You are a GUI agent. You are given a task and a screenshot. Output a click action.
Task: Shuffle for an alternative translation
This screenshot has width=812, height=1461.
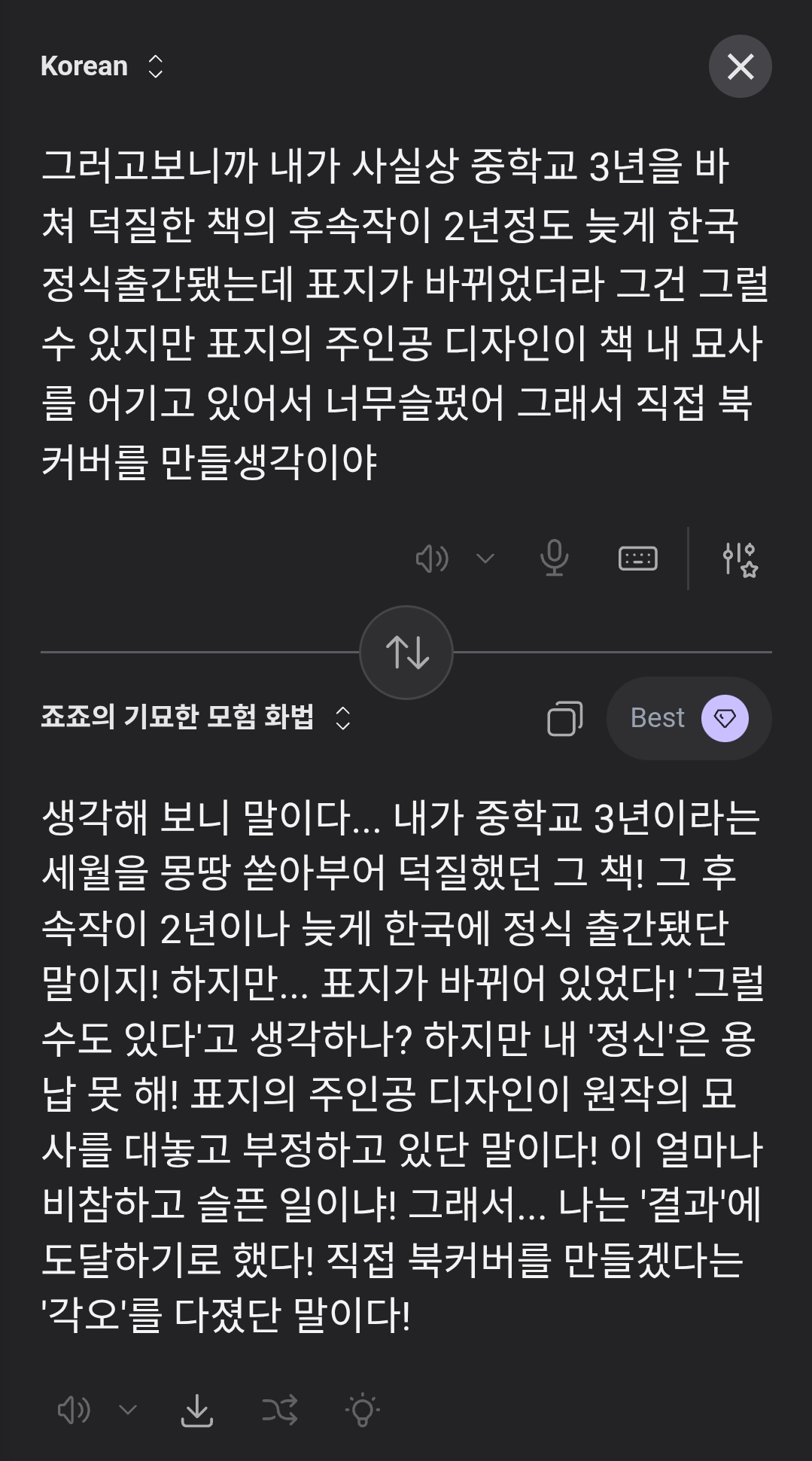pyautogui.click(x=280, y=1410)
